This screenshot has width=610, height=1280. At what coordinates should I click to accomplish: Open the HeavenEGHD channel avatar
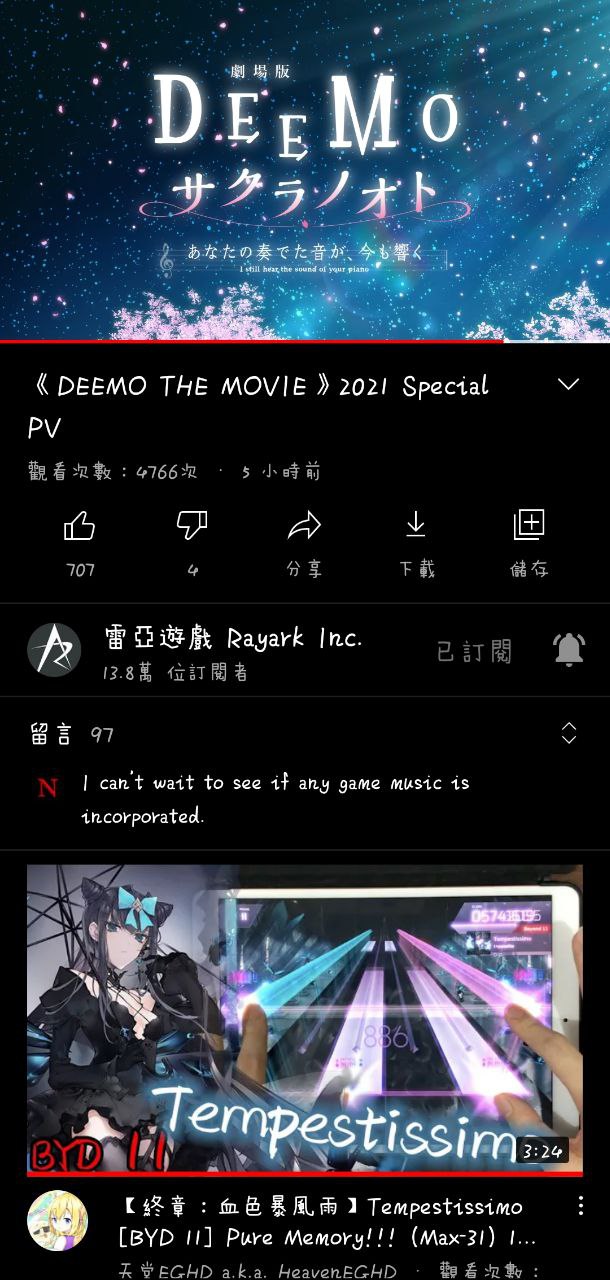[x=57, y=1221]
